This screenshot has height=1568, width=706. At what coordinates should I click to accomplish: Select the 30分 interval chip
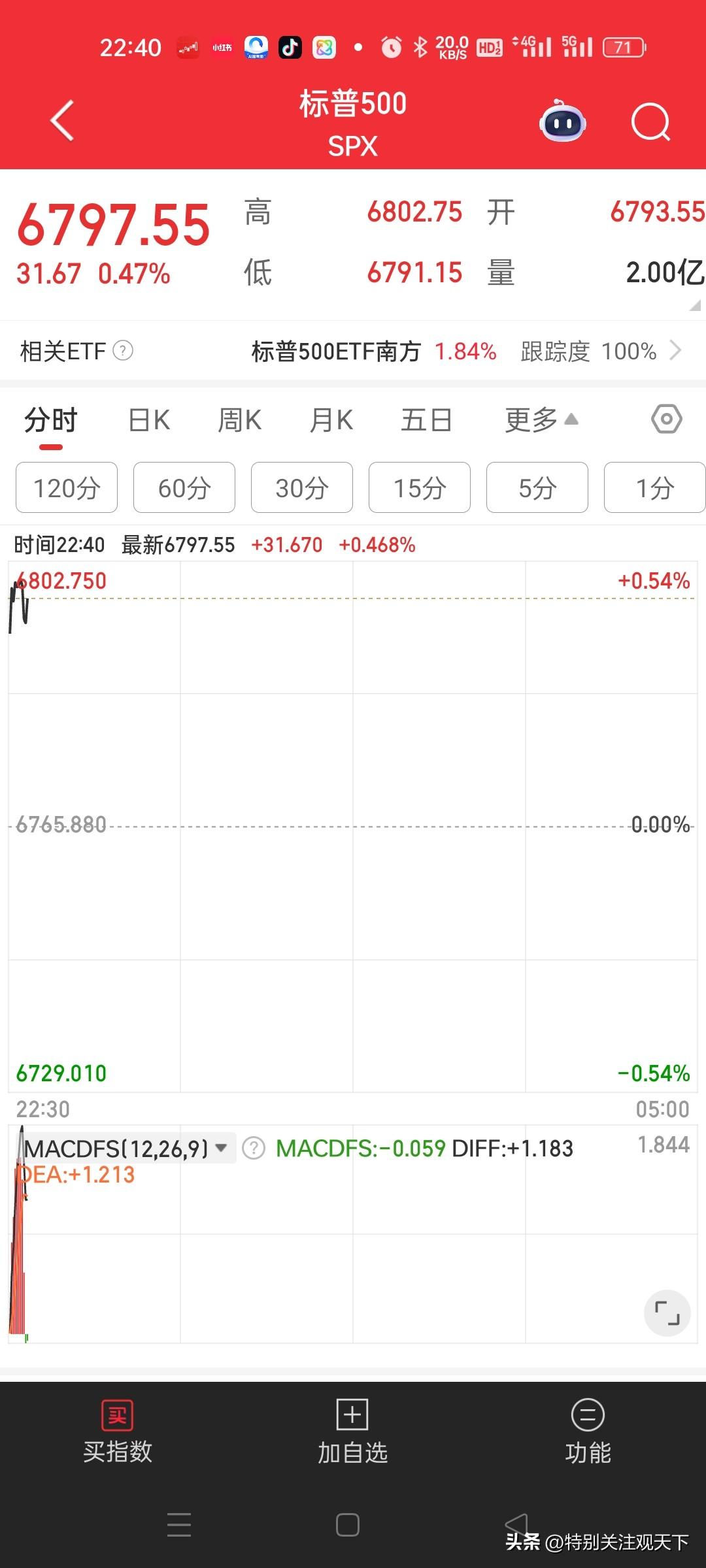pos(302,487)
